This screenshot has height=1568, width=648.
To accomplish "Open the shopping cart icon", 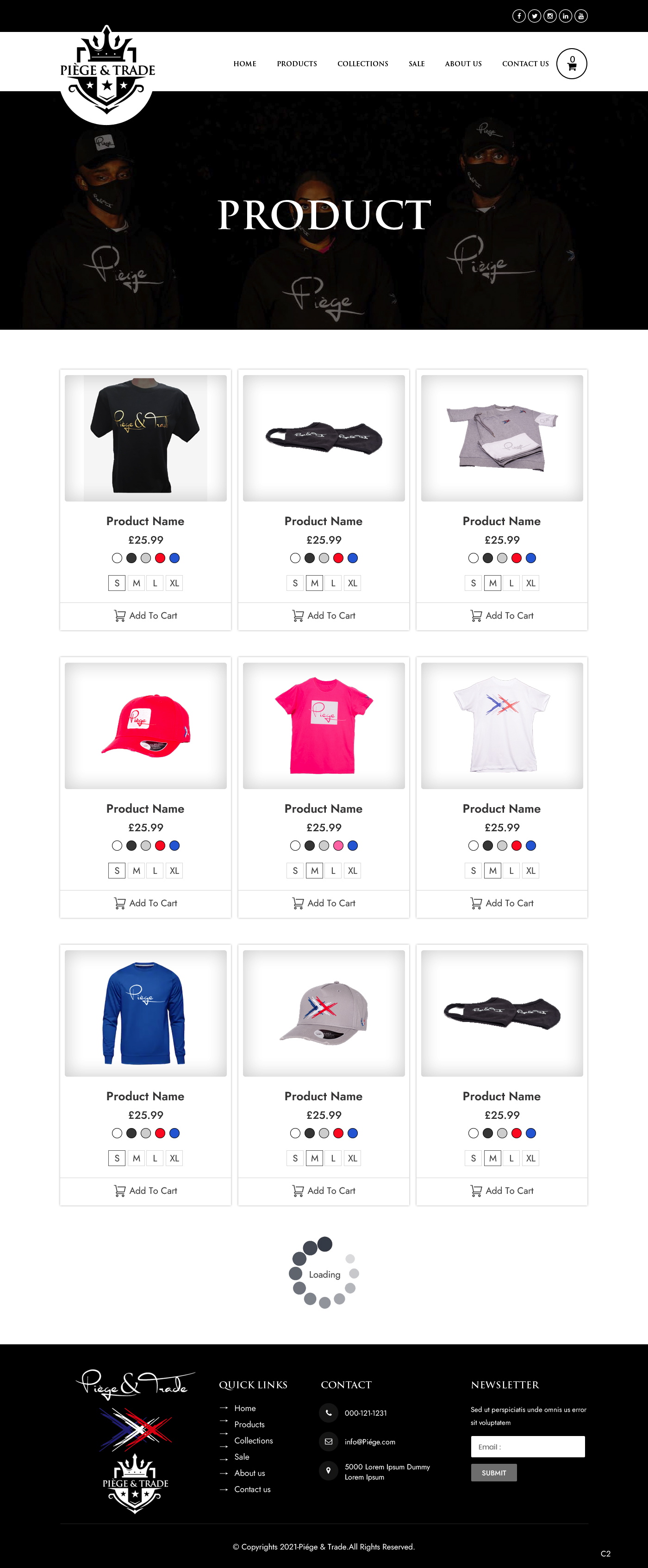I will point(571,63).
